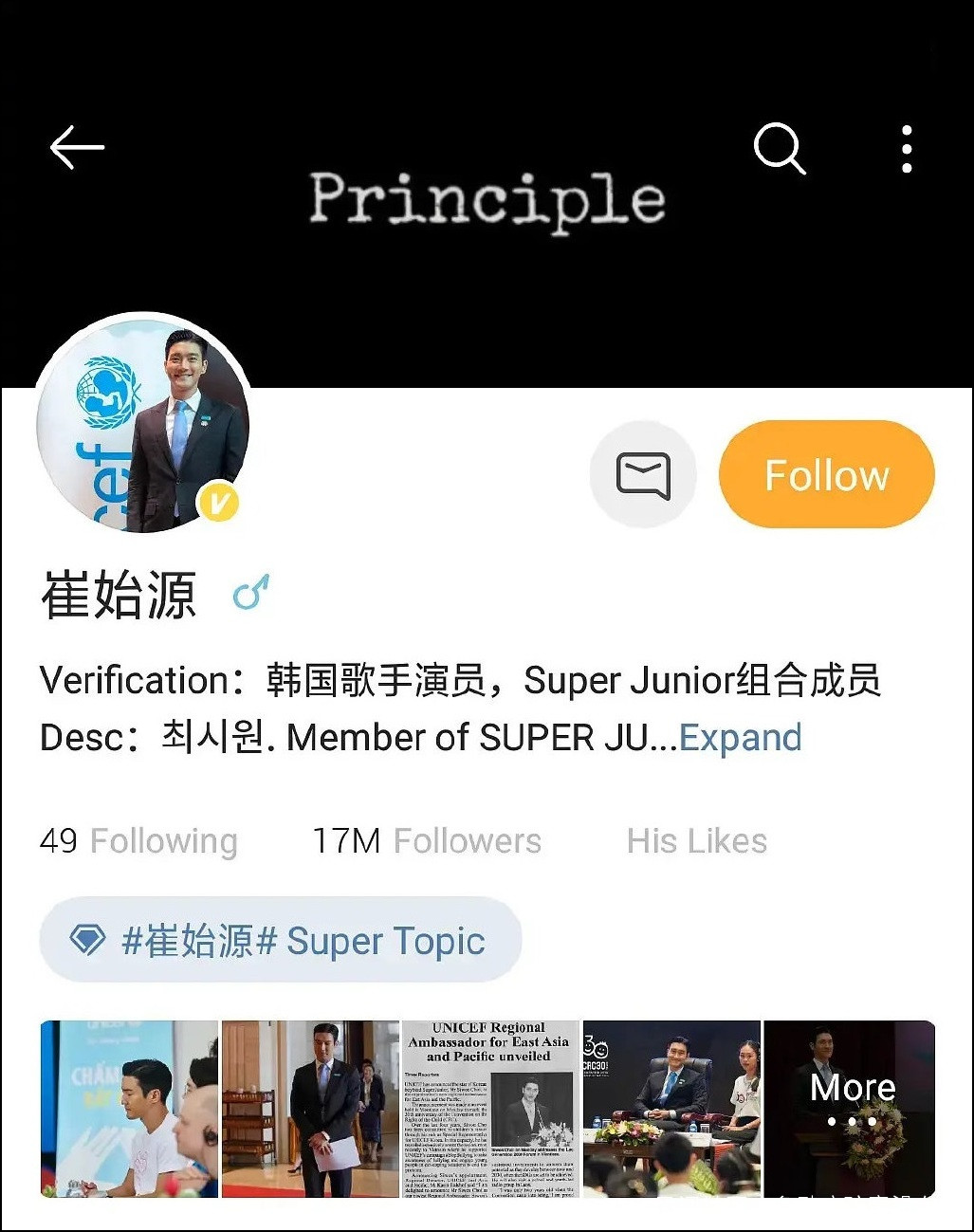Screen dimensions: 974x1232
Task: Open the More photos tile
Action: [851, 1109]
